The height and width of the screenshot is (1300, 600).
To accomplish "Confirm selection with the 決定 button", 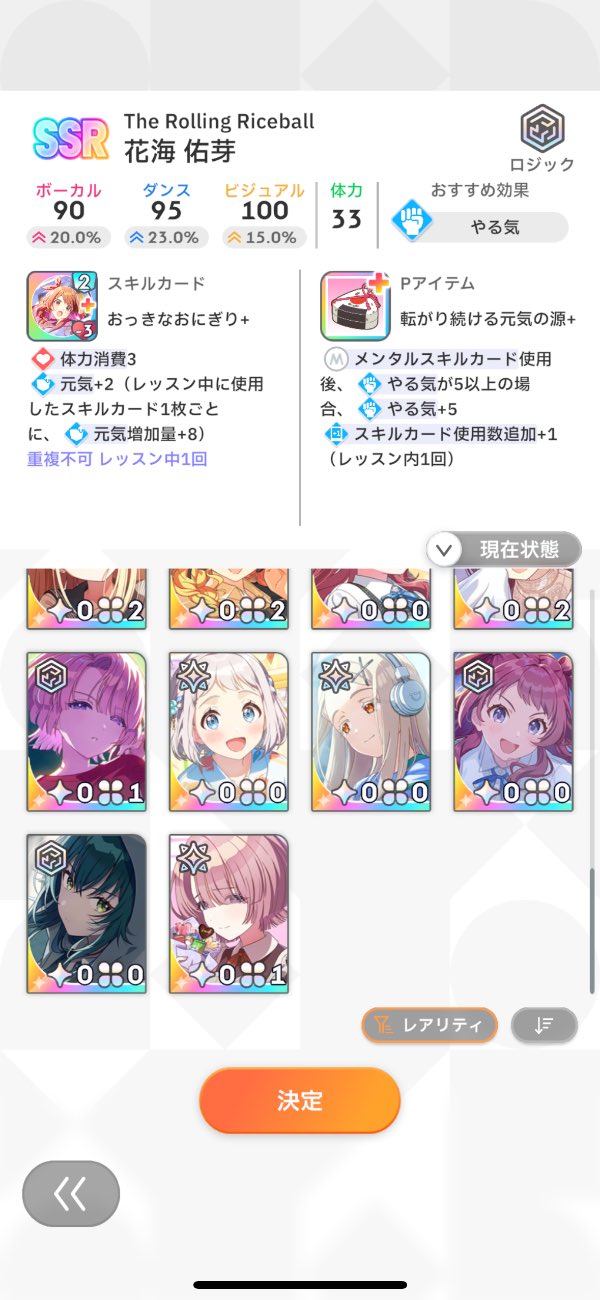I will coord(300,1100).
